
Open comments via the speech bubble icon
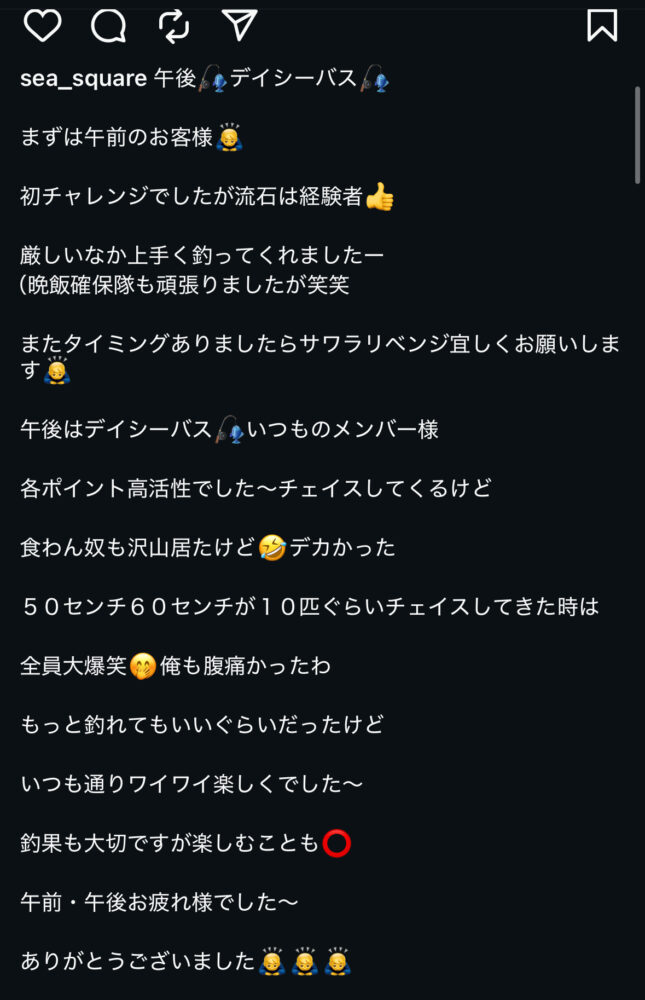(x=108, y=26)
